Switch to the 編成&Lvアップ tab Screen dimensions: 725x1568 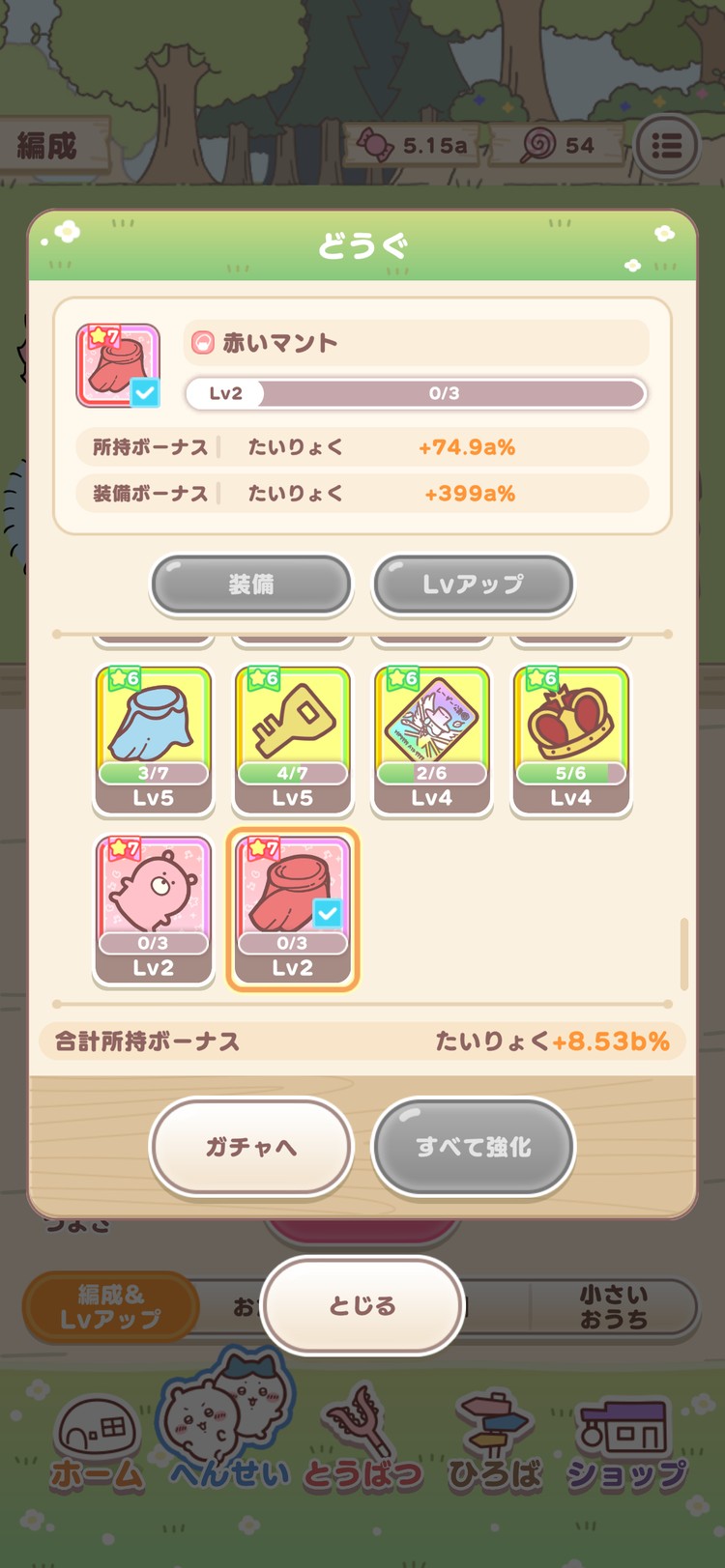(x=109, y=1307)
